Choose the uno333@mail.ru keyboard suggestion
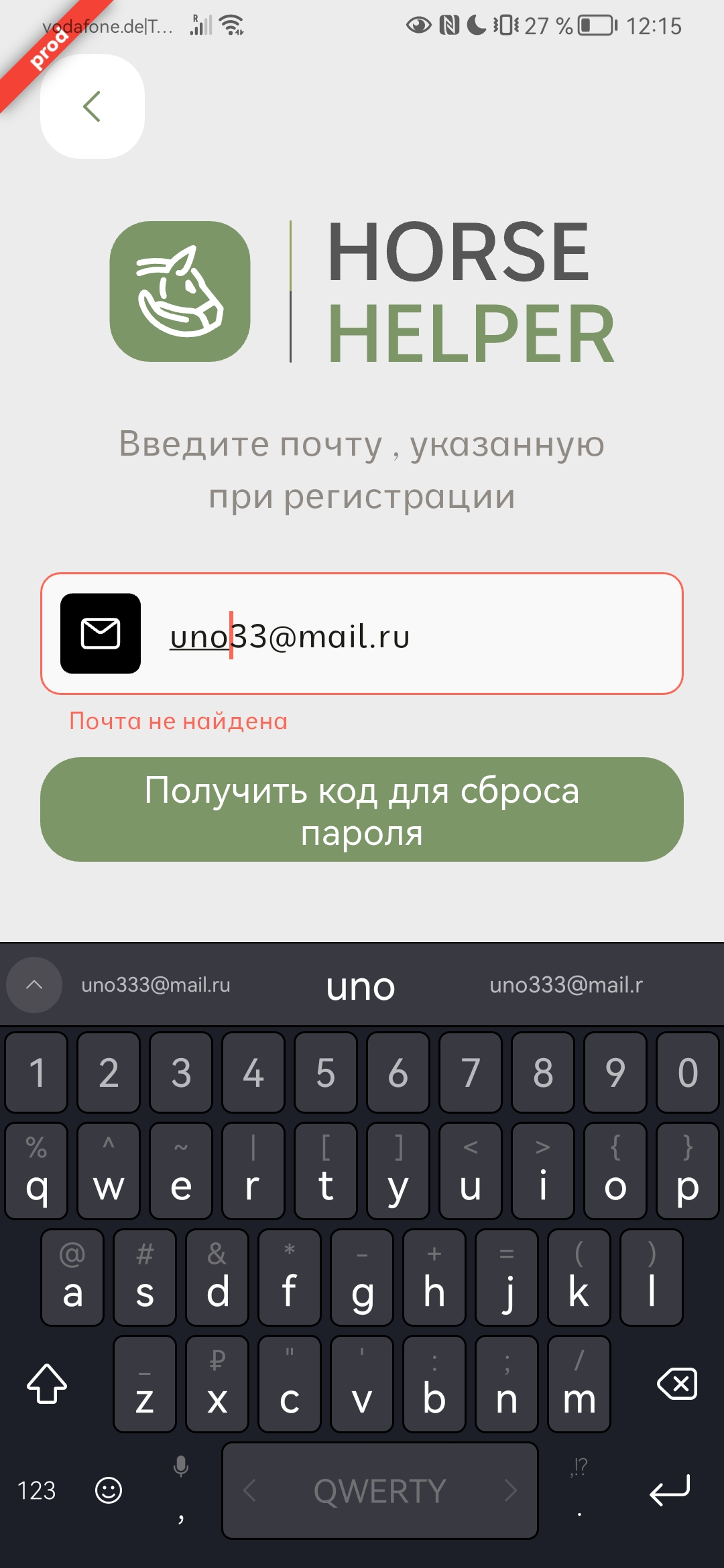 point(156,985)
